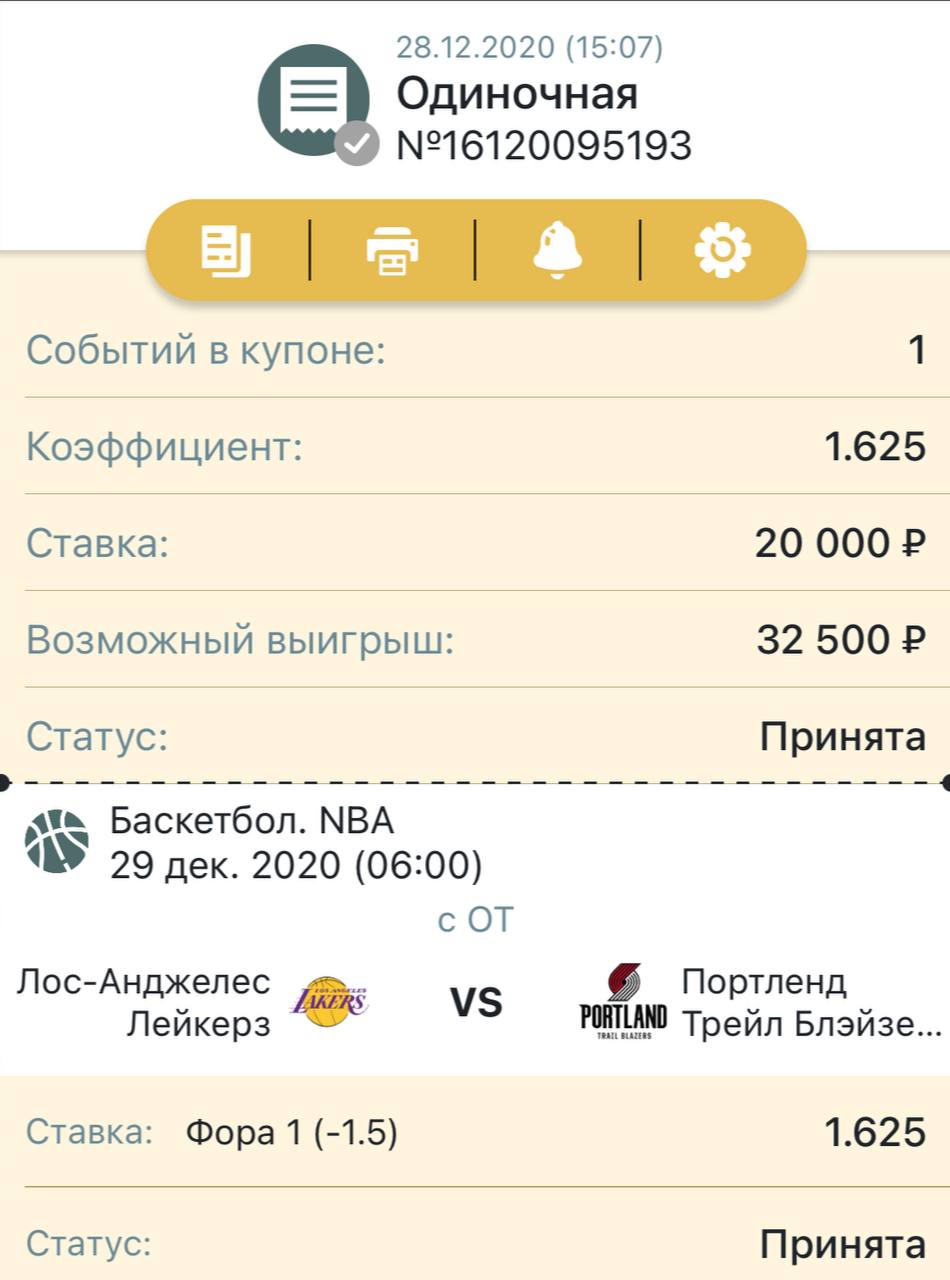
Task: Tap the copy coupon icon
Action: coord(227,250)
